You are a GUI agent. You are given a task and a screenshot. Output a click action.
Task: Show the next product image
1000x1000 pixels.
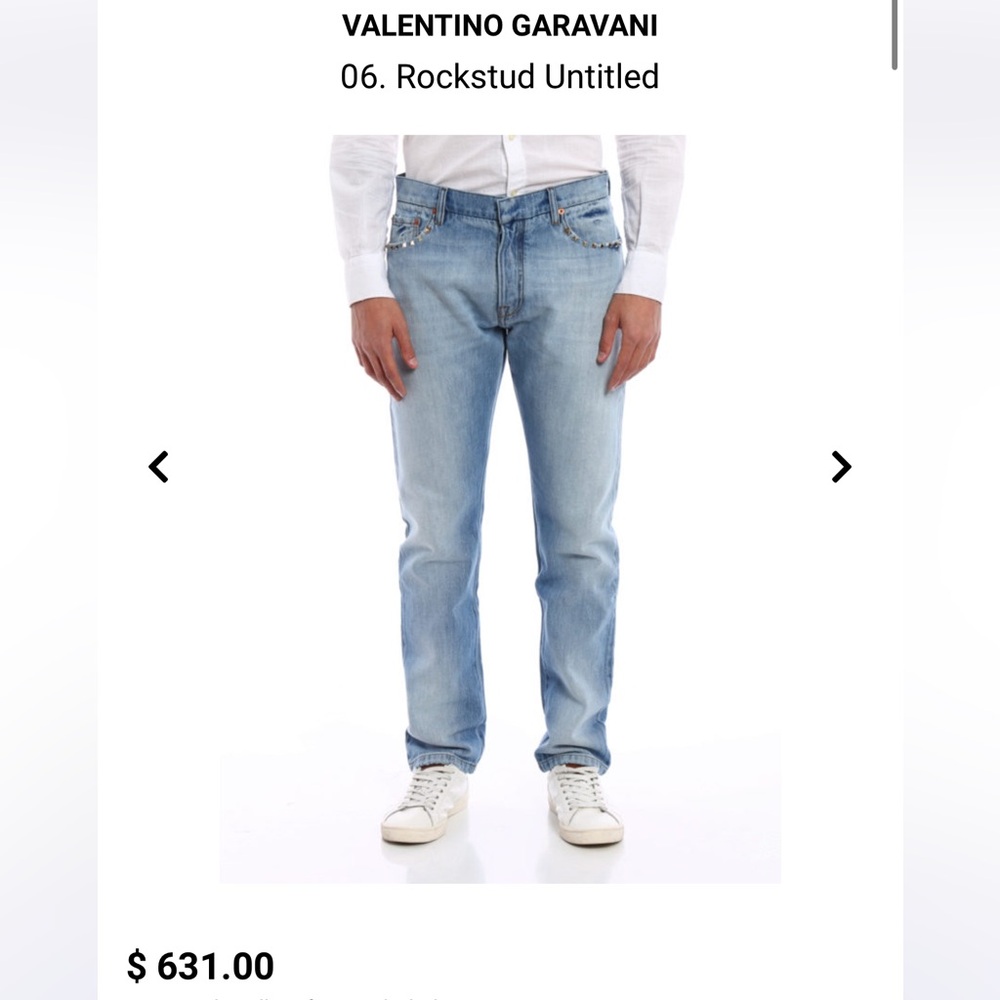[x=841, y=467]
